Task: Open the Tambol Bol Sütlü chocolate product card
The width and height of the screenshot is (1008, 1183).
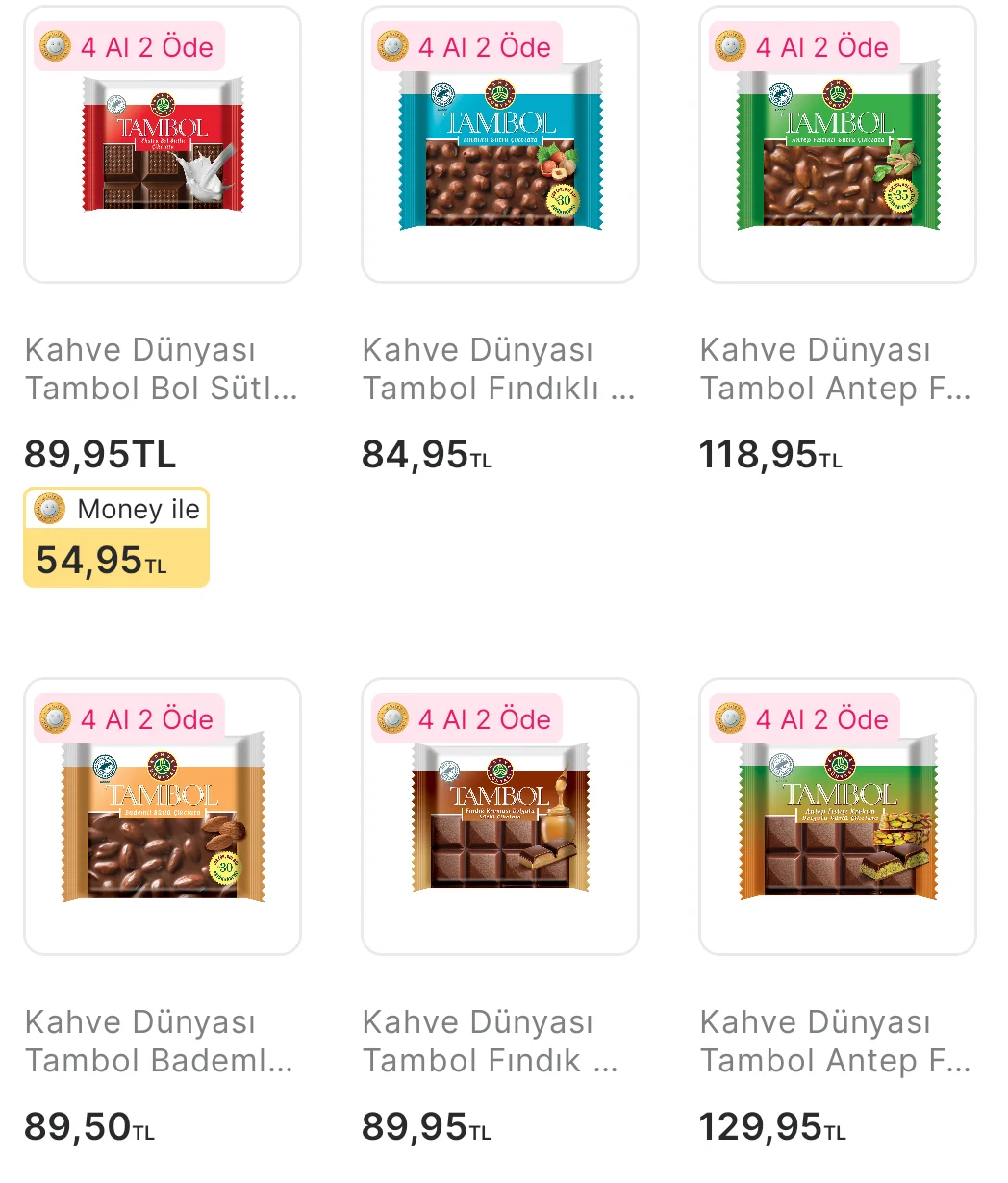Action: pyautogui.click(x=162, y=146)
